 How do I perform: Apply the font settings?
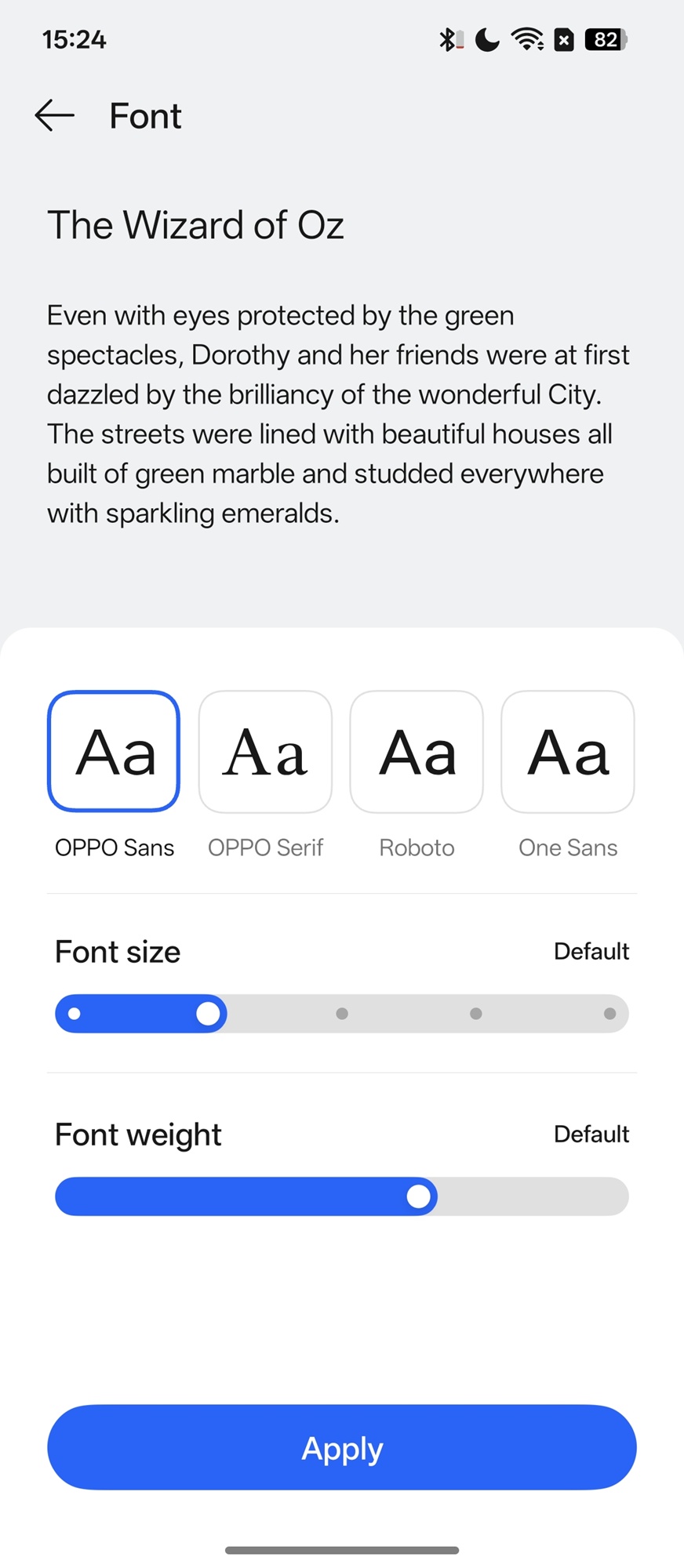click(342, 1447)
